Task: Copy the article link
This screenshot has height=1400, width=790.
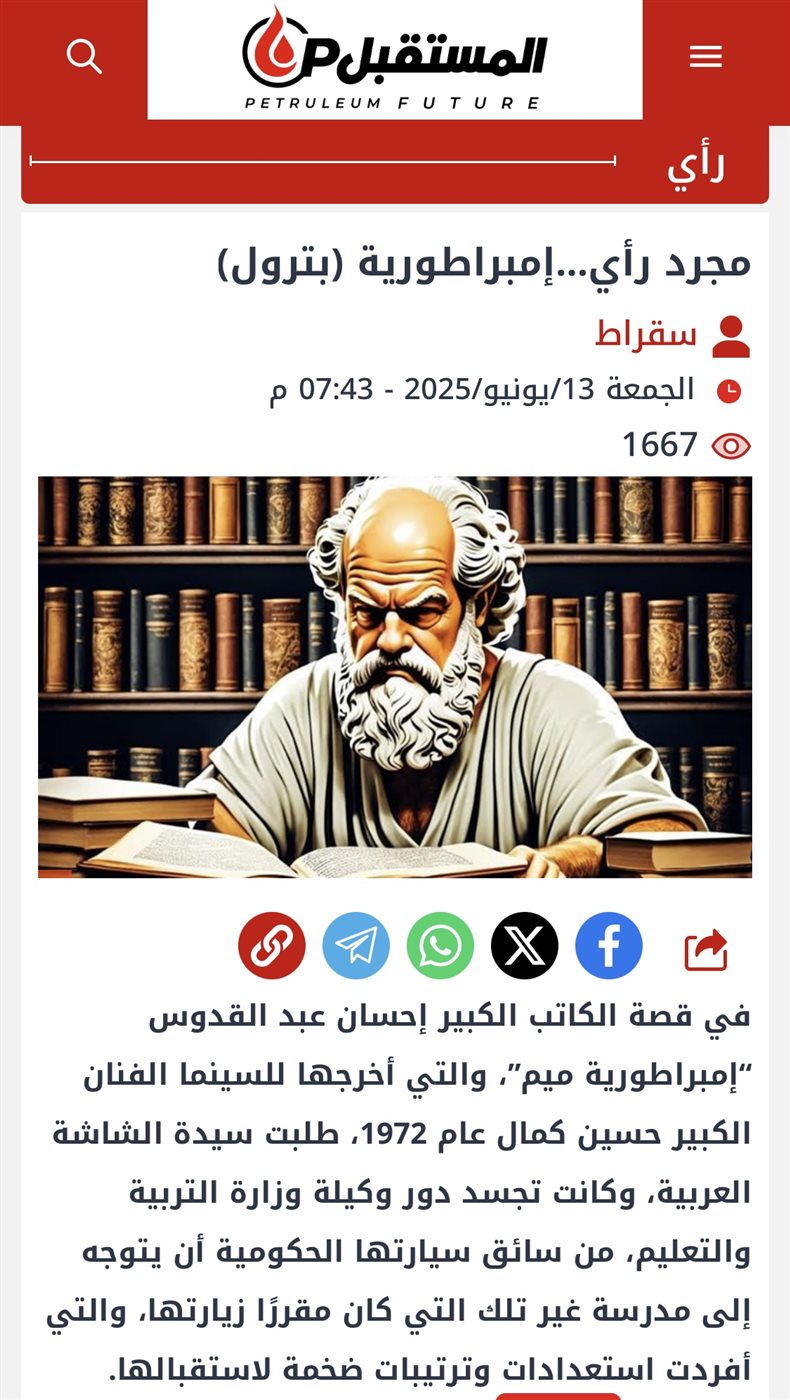Action: 271,945
